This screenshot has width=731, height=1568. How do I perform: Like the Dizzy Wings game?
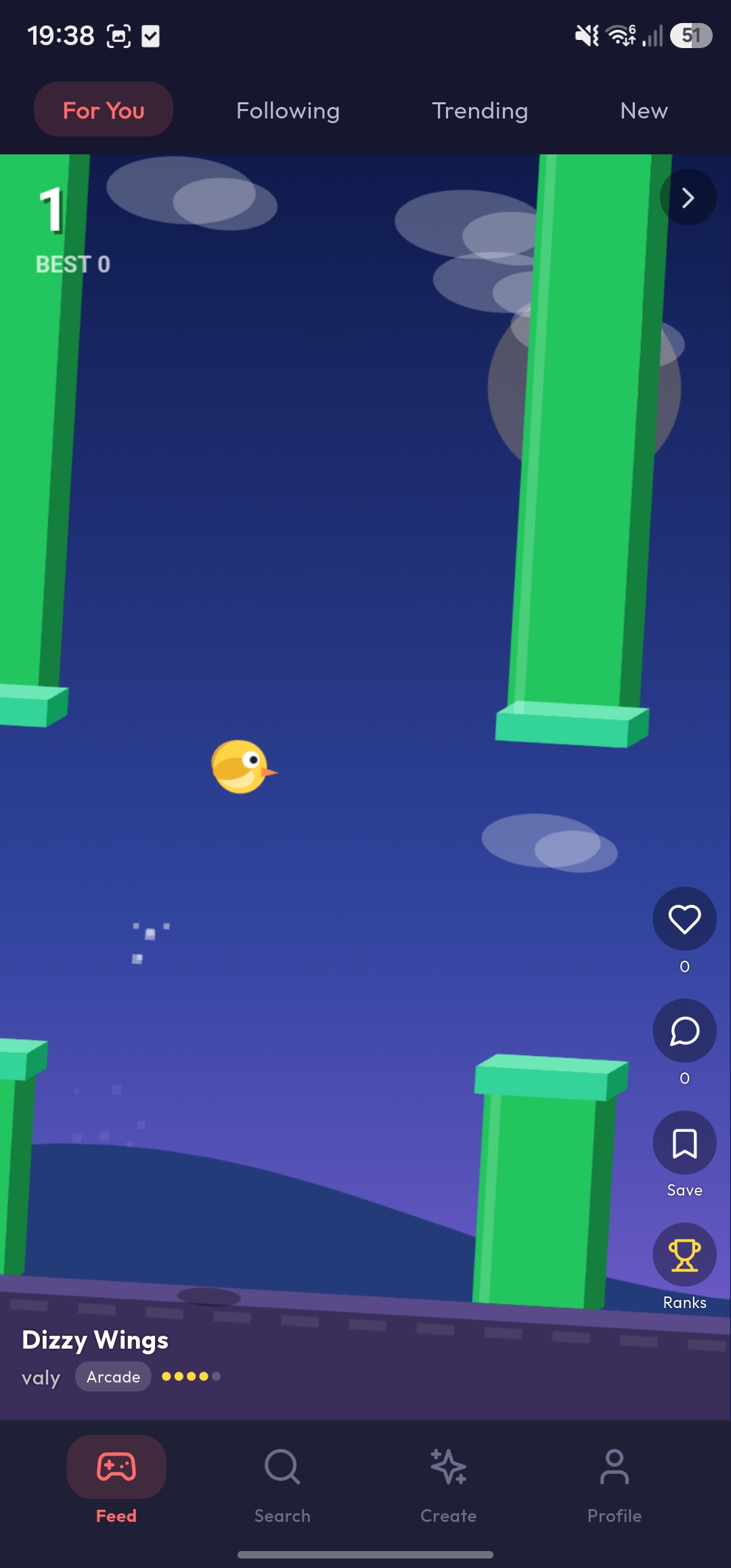point(684,919)
